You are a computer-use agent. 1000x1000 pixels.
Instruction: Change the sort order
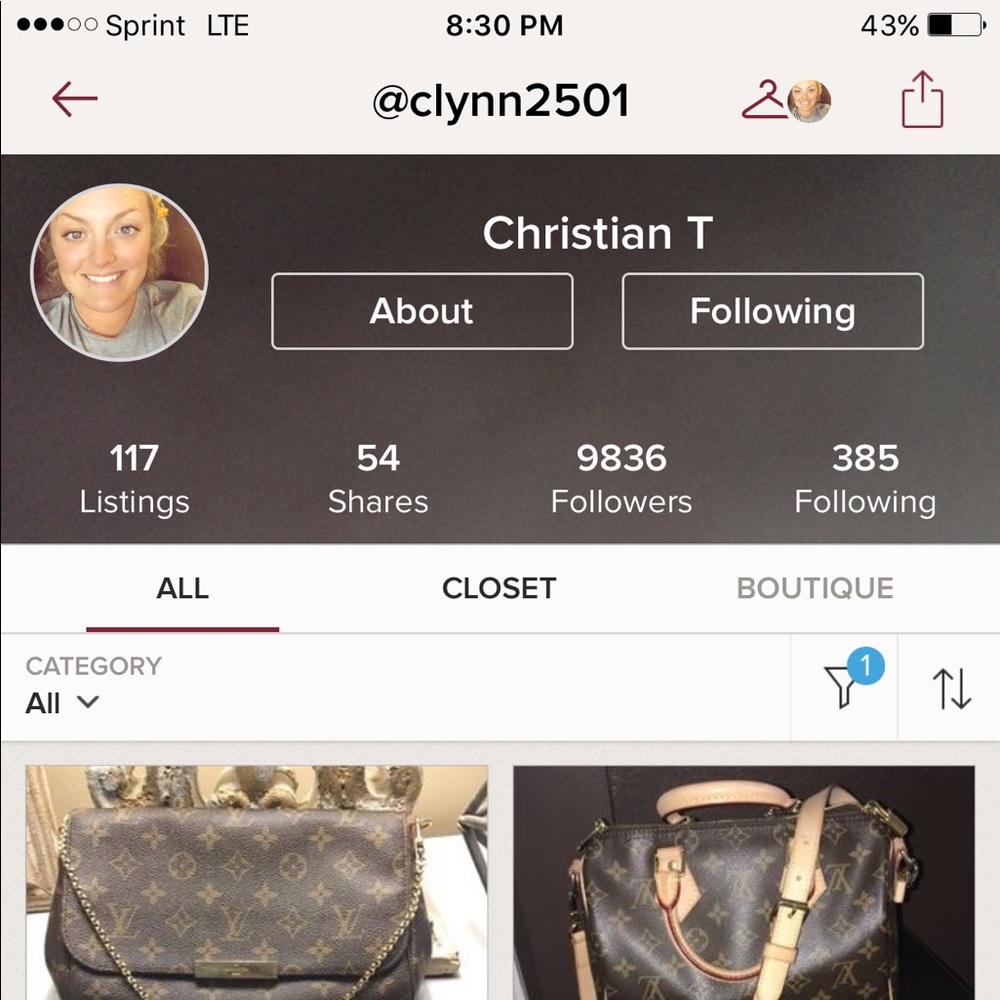[951, 688]
